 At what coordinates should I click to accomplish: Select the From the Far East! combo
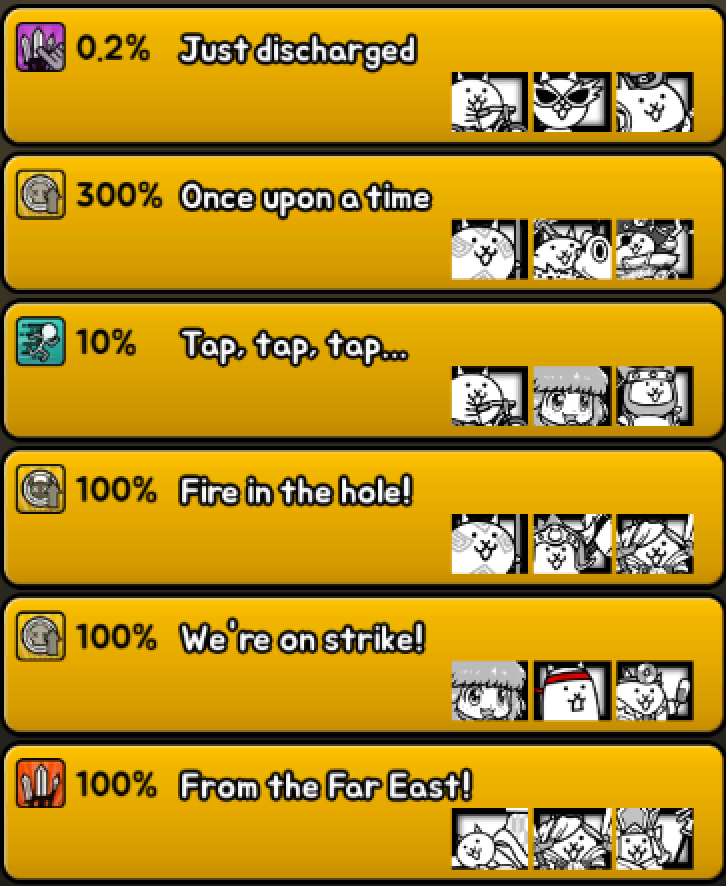pos(325,786)
